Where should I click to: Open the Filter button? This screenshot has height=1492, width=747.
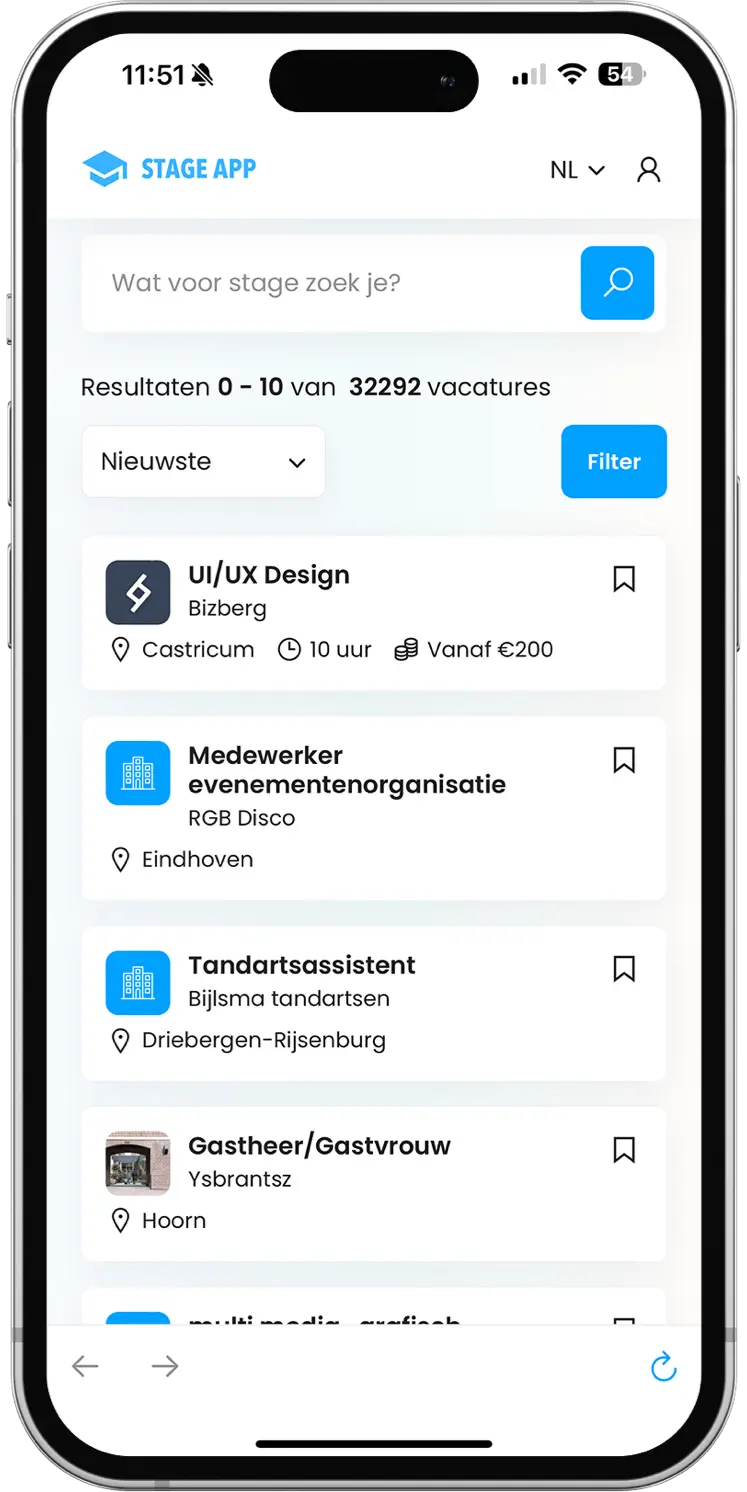613,462
